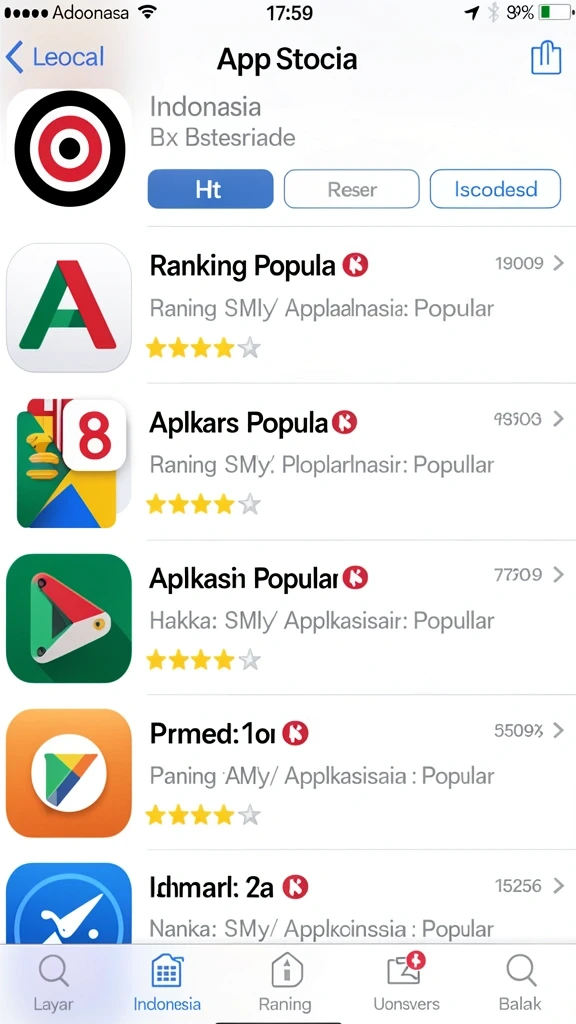Select the Ht segment

point(210,189)
